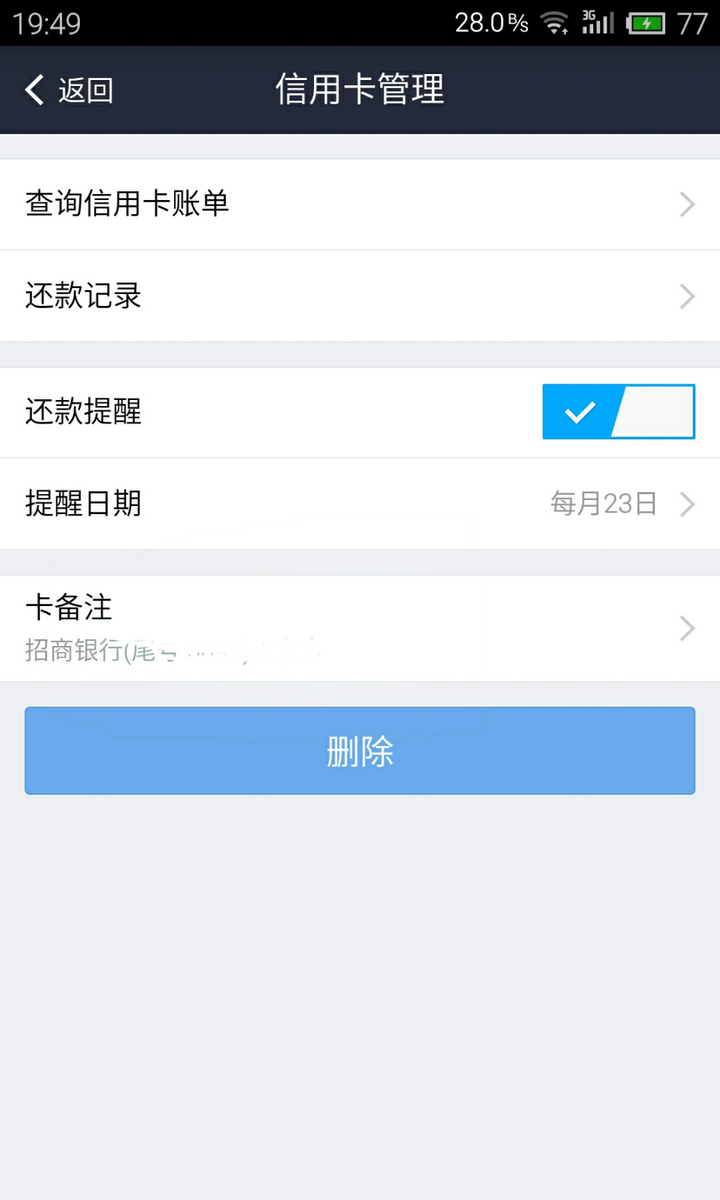This screenshot has height=1200, width=720.
Task: Tap the charging battery icon
Action: 648,21
